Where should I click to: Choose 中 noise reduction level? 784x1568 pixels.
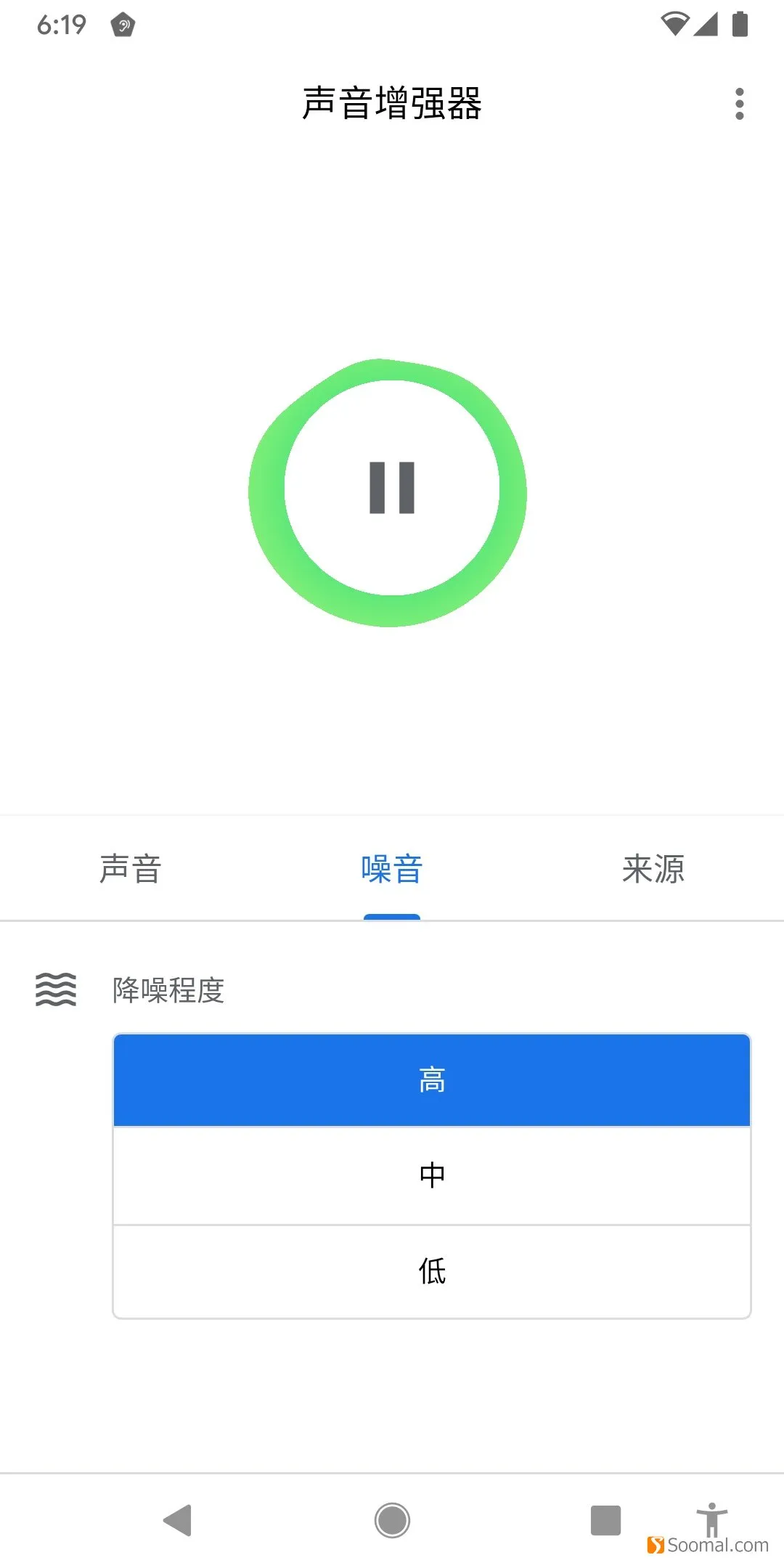tap(432, 1175)
